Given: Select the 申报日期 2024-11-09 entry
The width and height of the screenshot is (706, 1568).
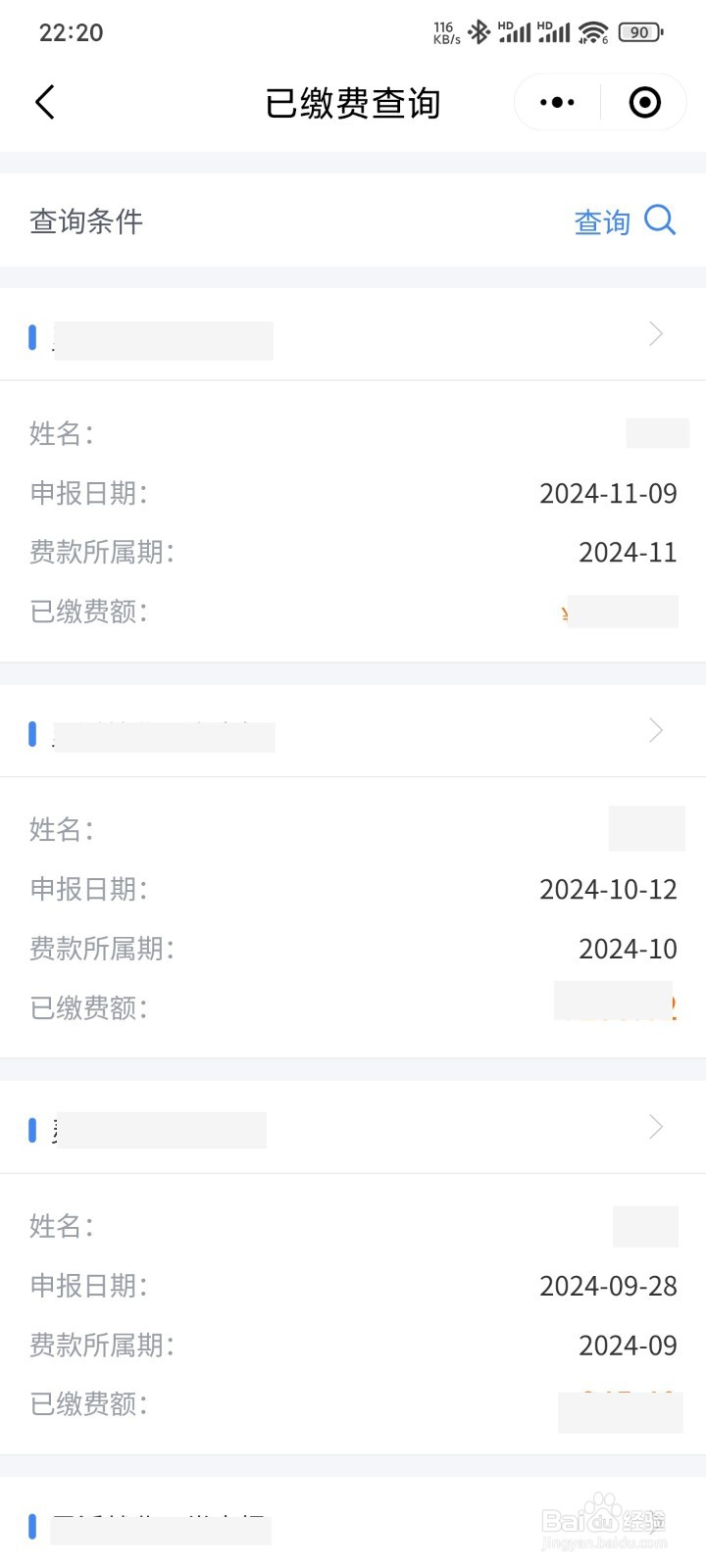Looking at the screenshot, I should 609,493.
